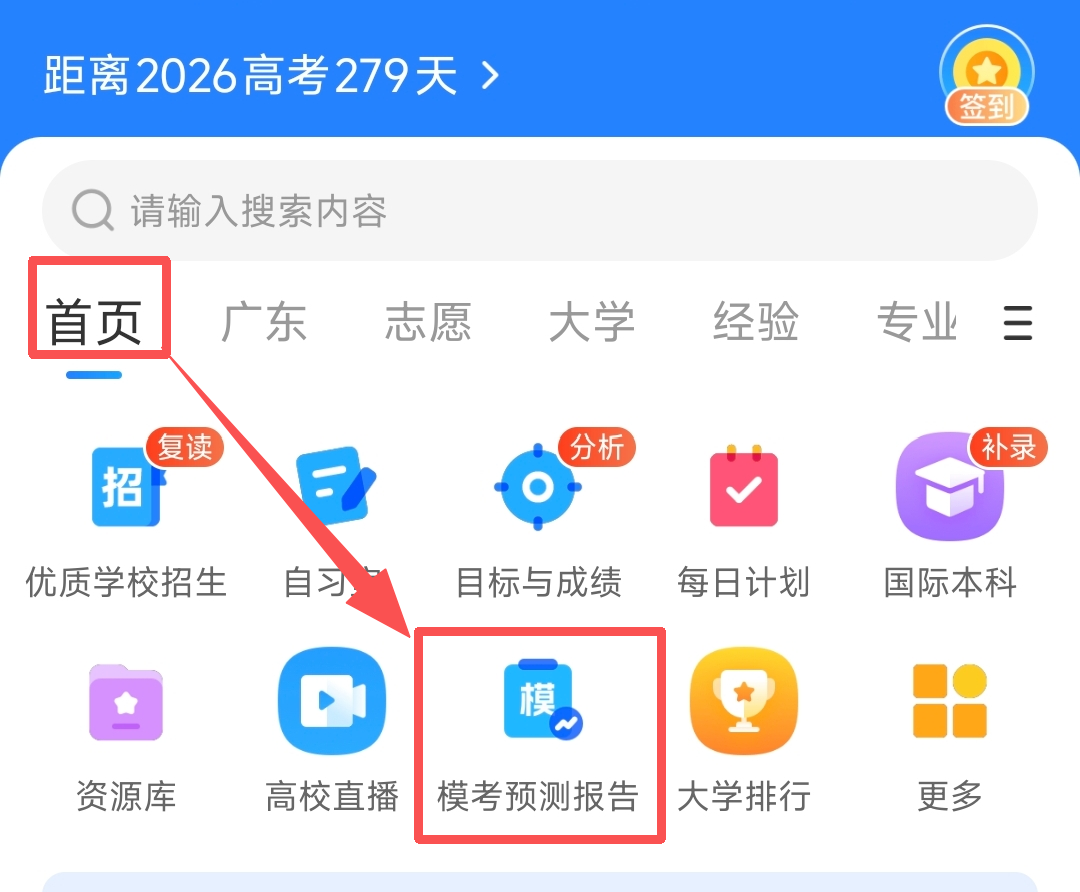Image resolution: width=1080 pixels, height=892 pixels.
Task: Open the 2026 高考 countdown link
Action: [x=270, y=76]
